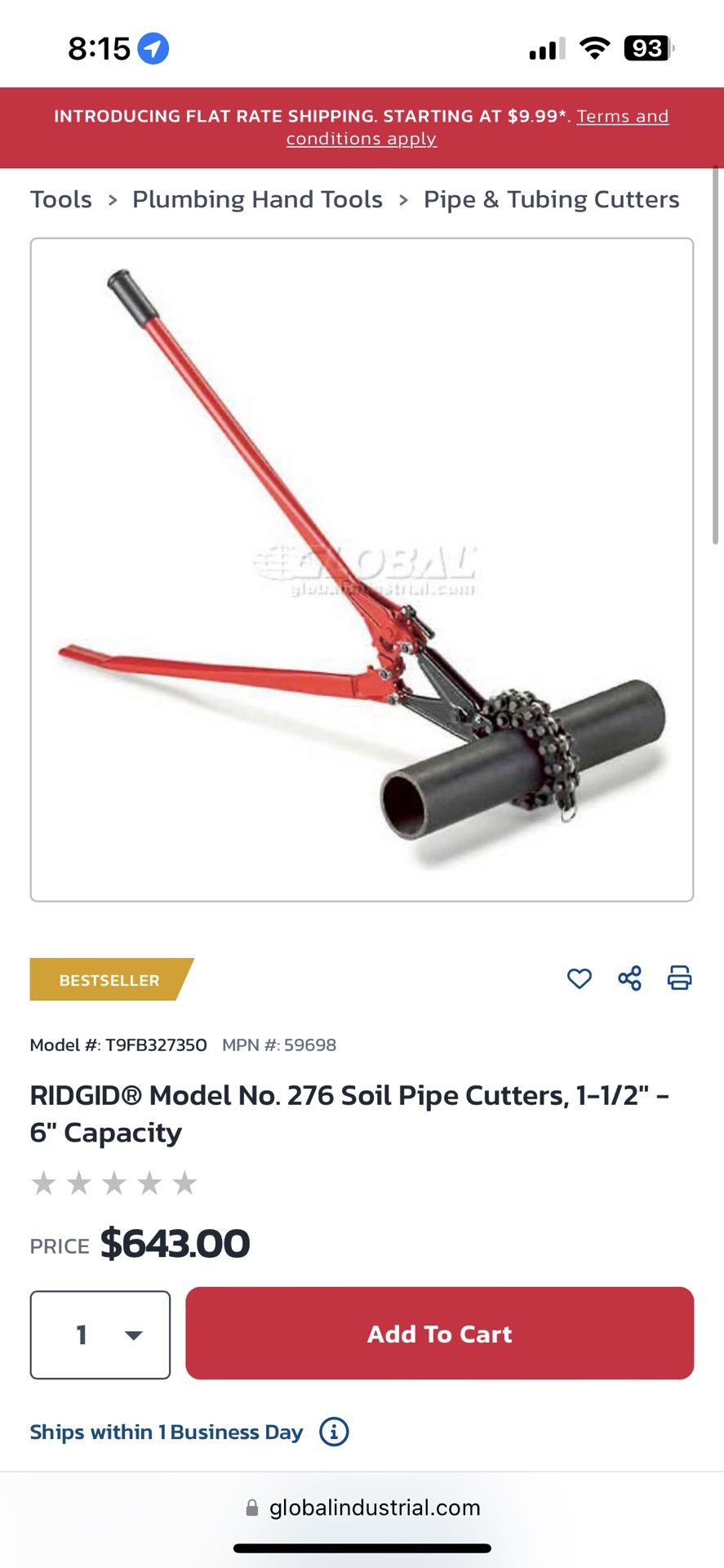Expand the quantity dropdown arrow
724x1568 pixels.
131,1334
